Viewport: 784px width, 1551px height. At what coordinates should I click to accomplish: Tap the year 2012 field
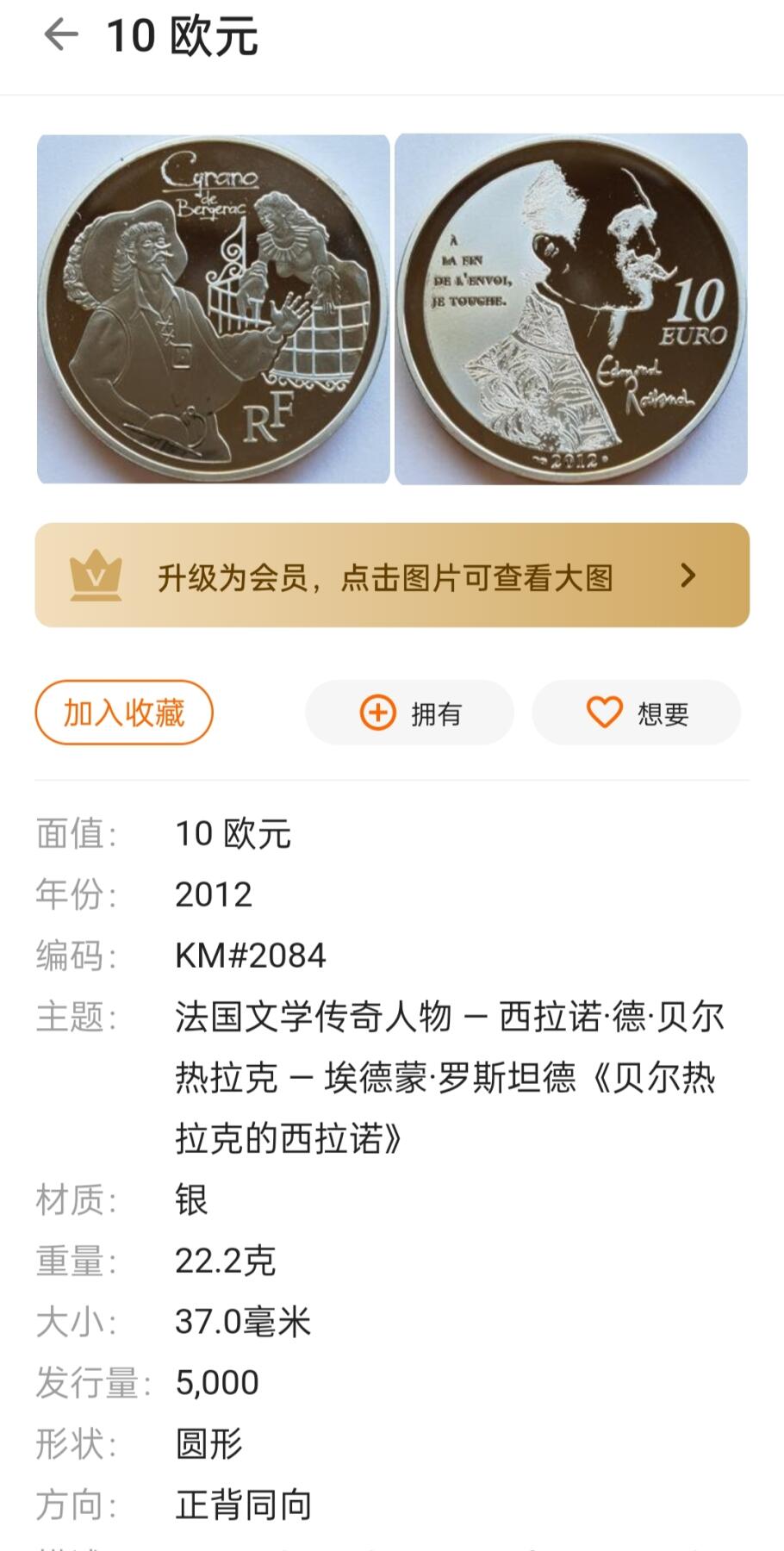(x=214, y=894)
